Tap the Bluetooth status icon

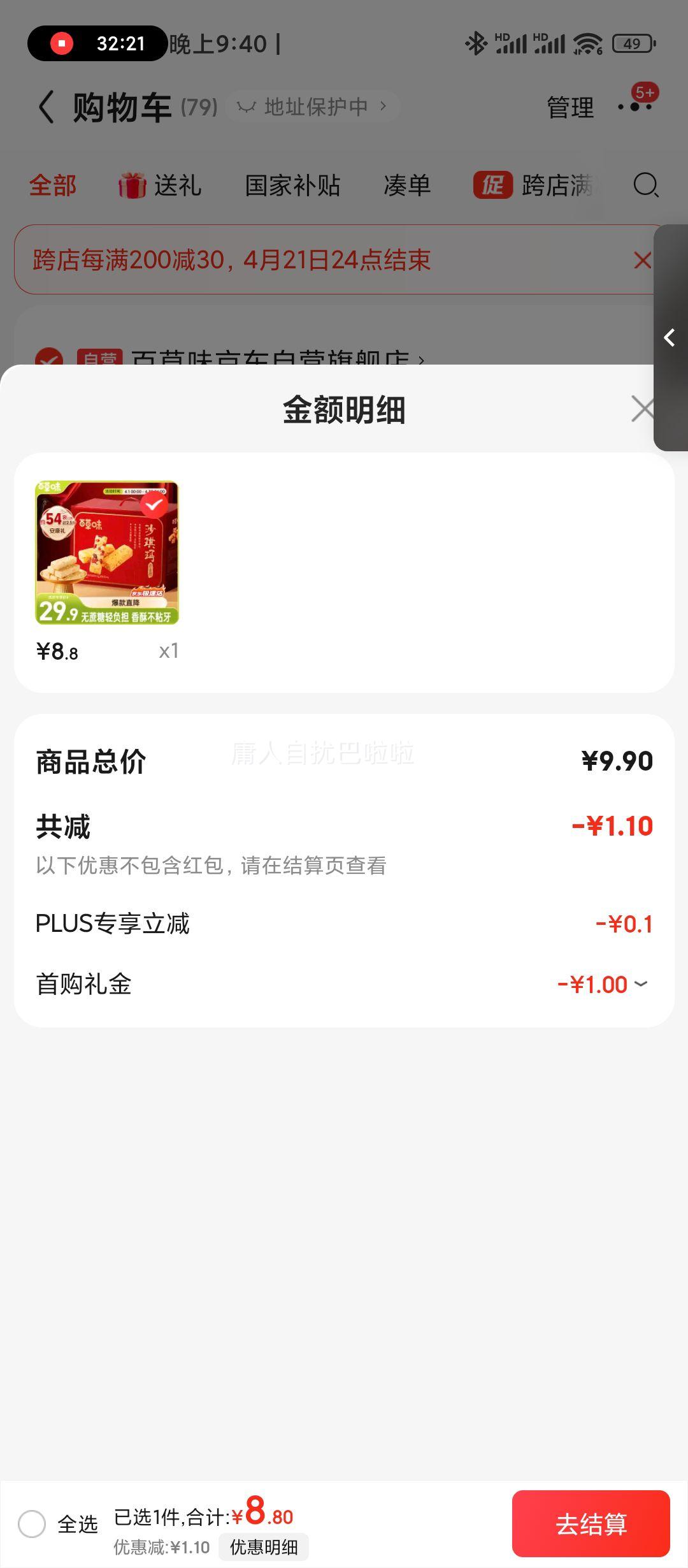475,43
